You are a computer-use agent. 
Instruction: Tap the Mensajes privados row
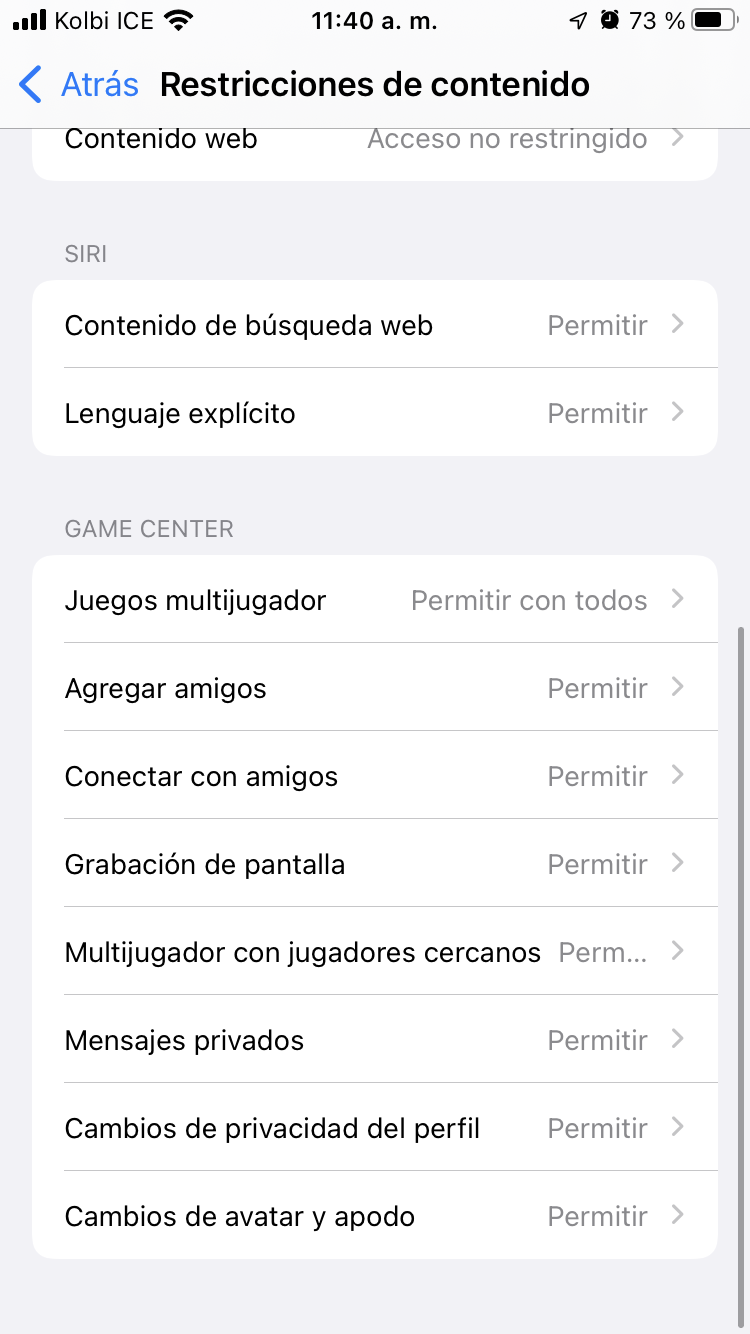(374, 1040)
